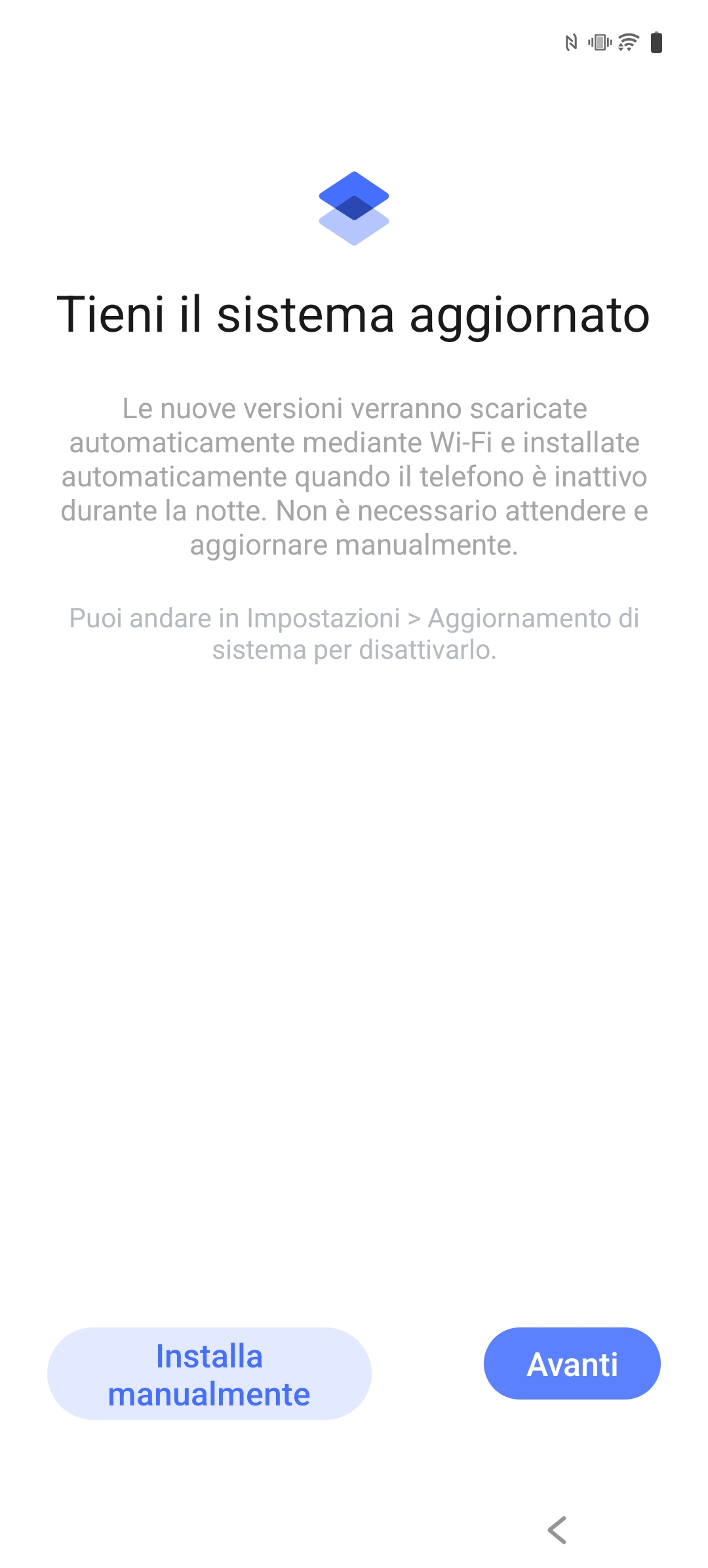Tap the Avanti button to continue
Screen dimensions: 708x1568
click(572, 1363)
